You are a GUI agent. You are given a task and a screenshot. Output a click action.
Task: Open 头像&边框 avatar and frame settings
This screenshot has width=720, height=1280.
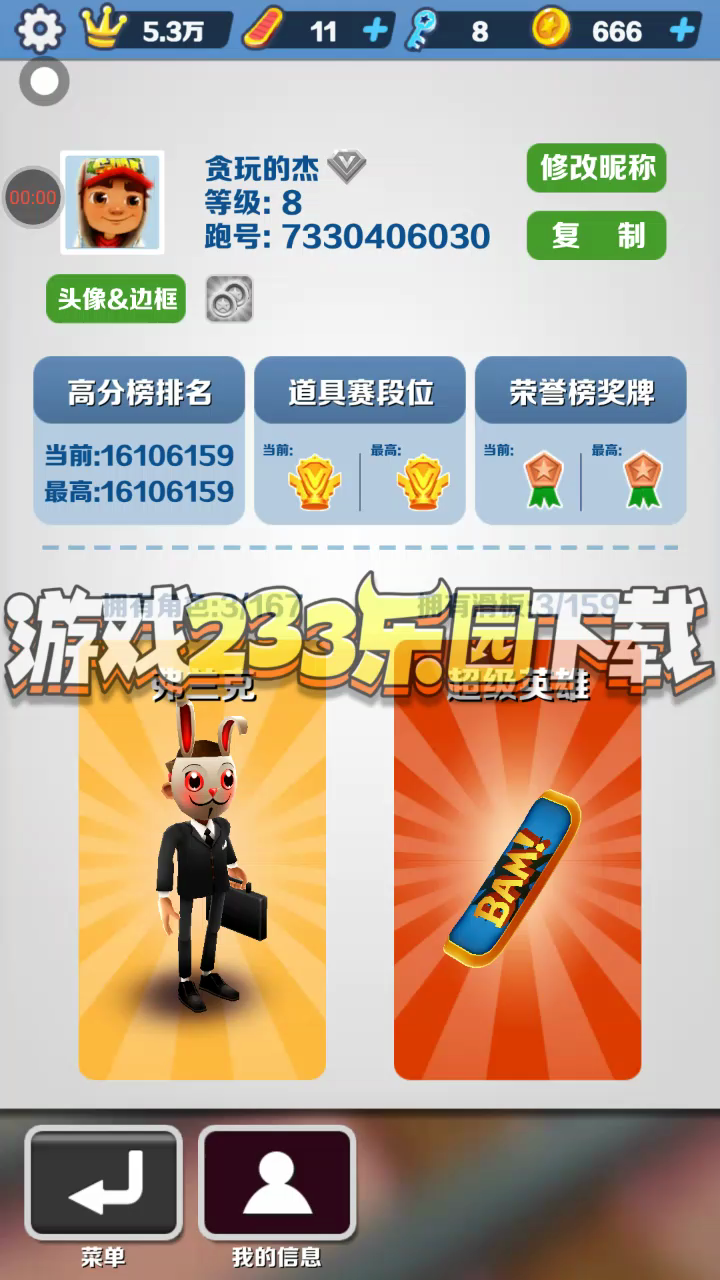(x=116, y=299)
